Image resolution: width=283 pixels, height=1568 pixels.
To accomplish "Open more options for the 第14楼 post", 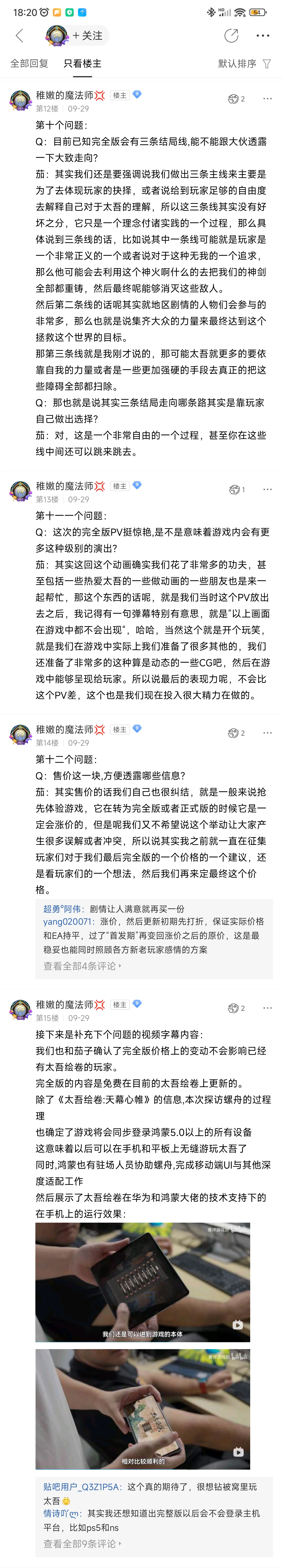I will pyautogui.click(x=267, y=733).
